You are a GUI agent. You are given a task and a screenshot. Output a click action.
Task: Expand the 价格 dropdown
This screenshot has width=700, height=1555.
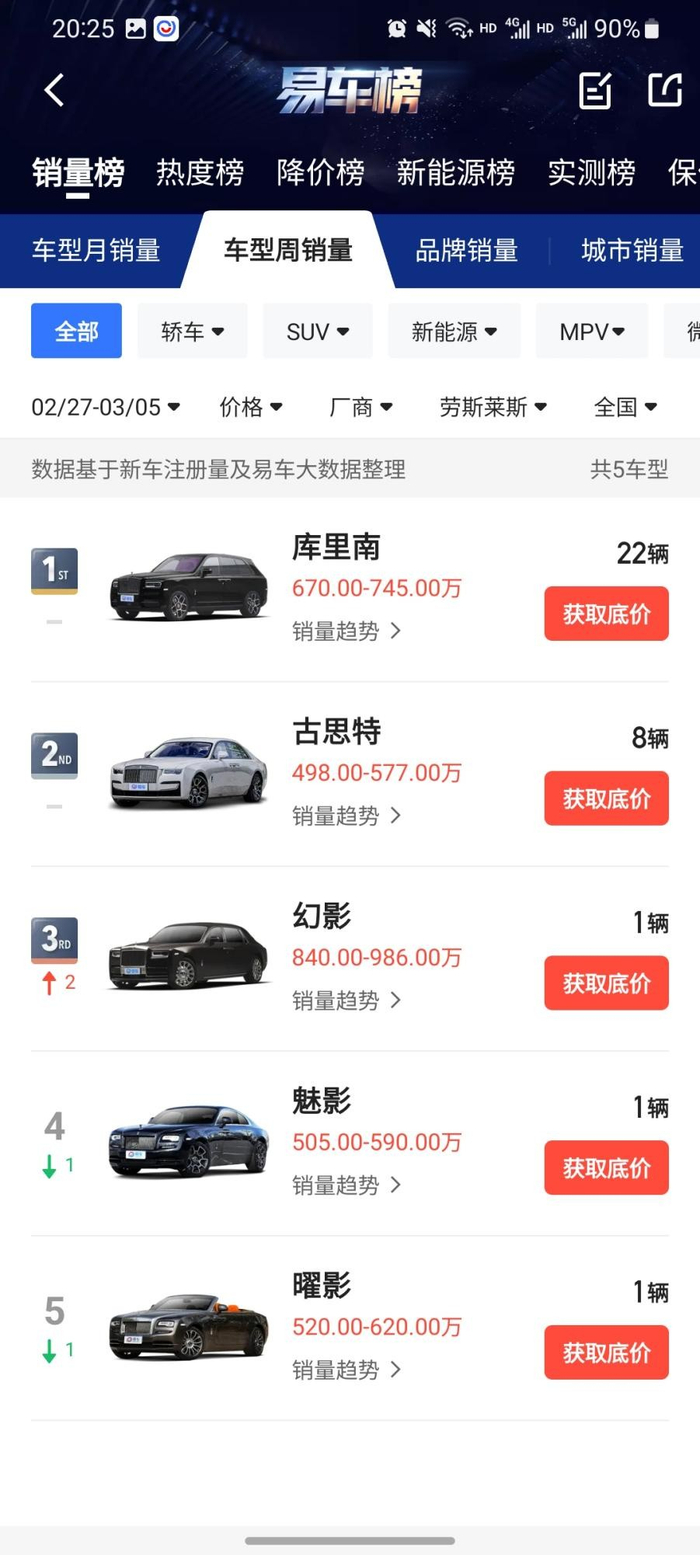tap(250, 407)
